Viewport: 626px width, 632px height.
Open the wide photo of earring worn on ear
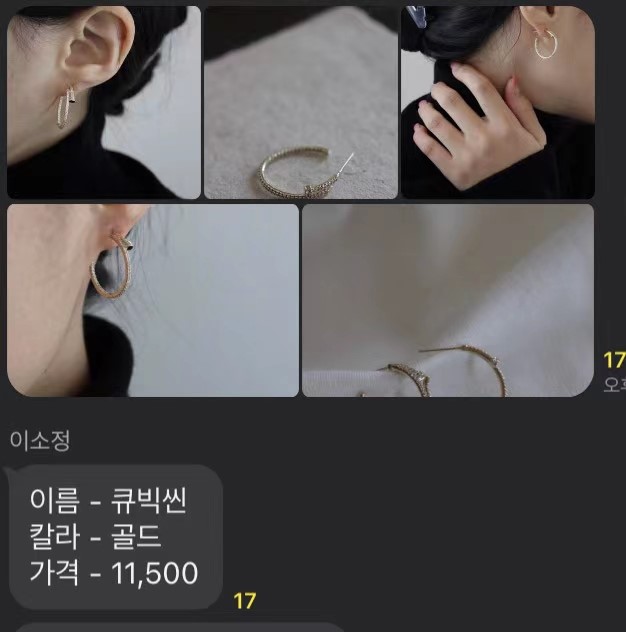[x=152, y=300]
